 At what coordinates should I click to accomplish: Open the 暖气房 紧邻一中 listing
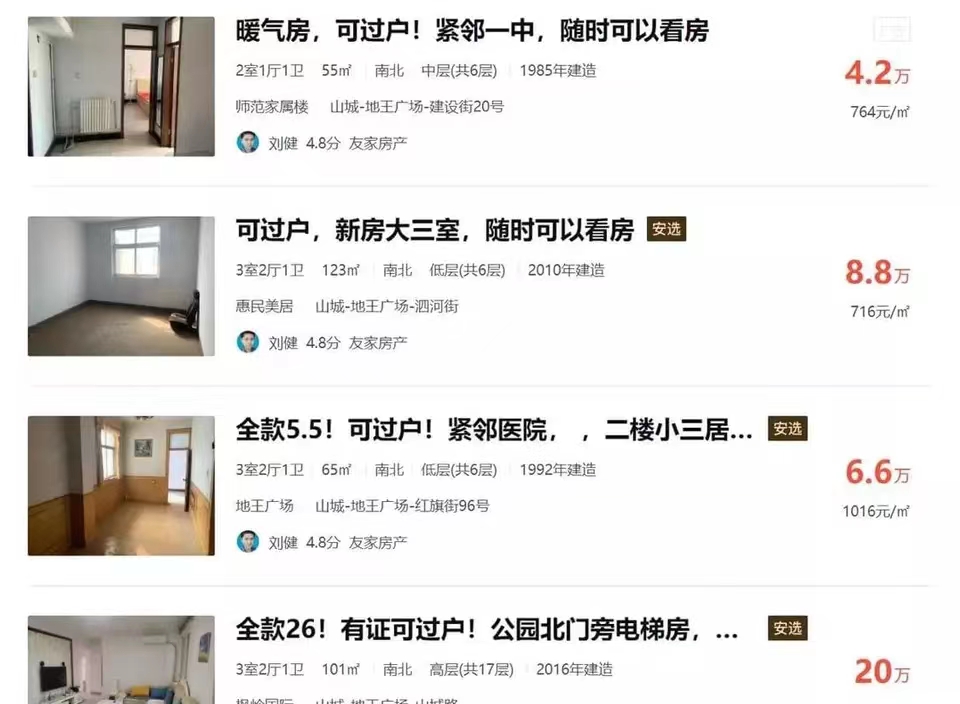click(x=472, y=31)
